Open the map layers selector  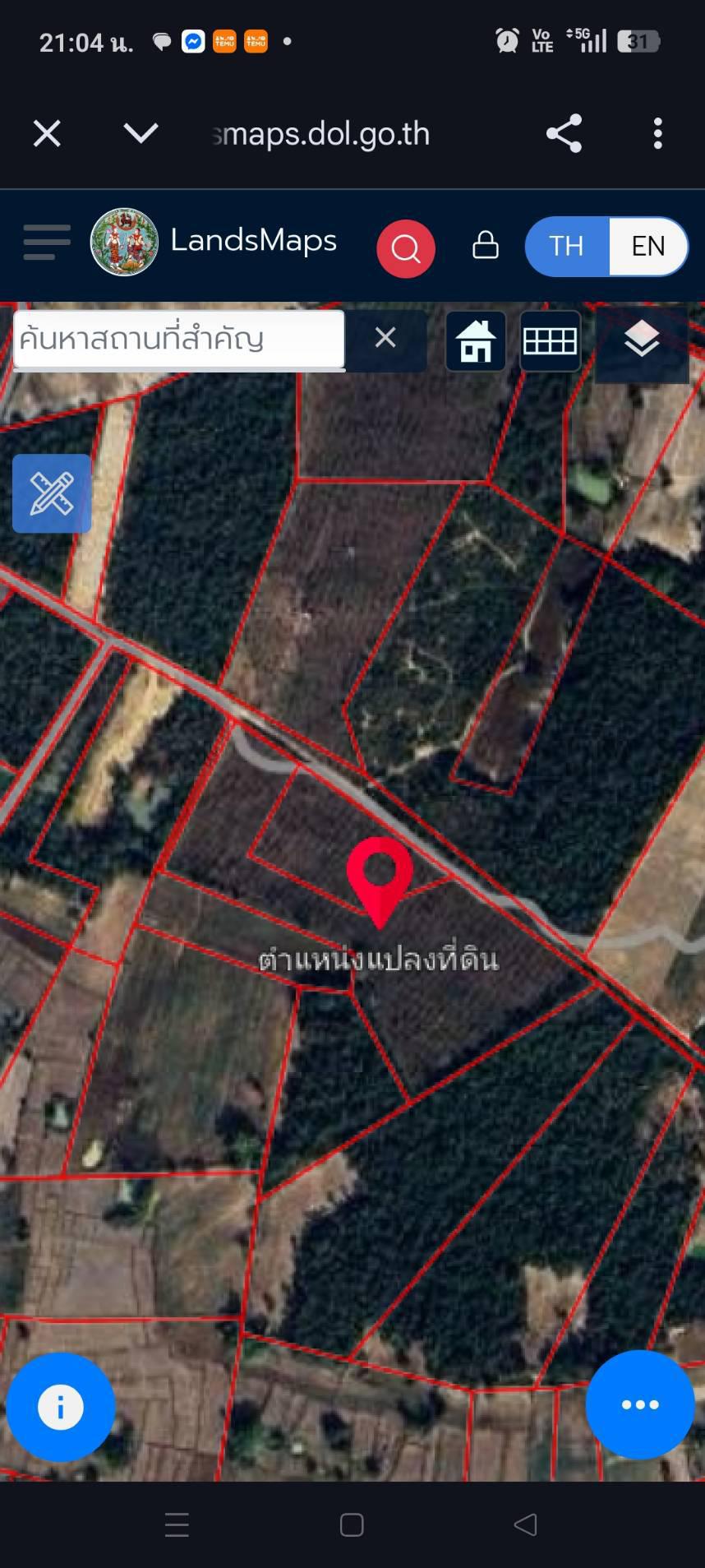[642, 340]
